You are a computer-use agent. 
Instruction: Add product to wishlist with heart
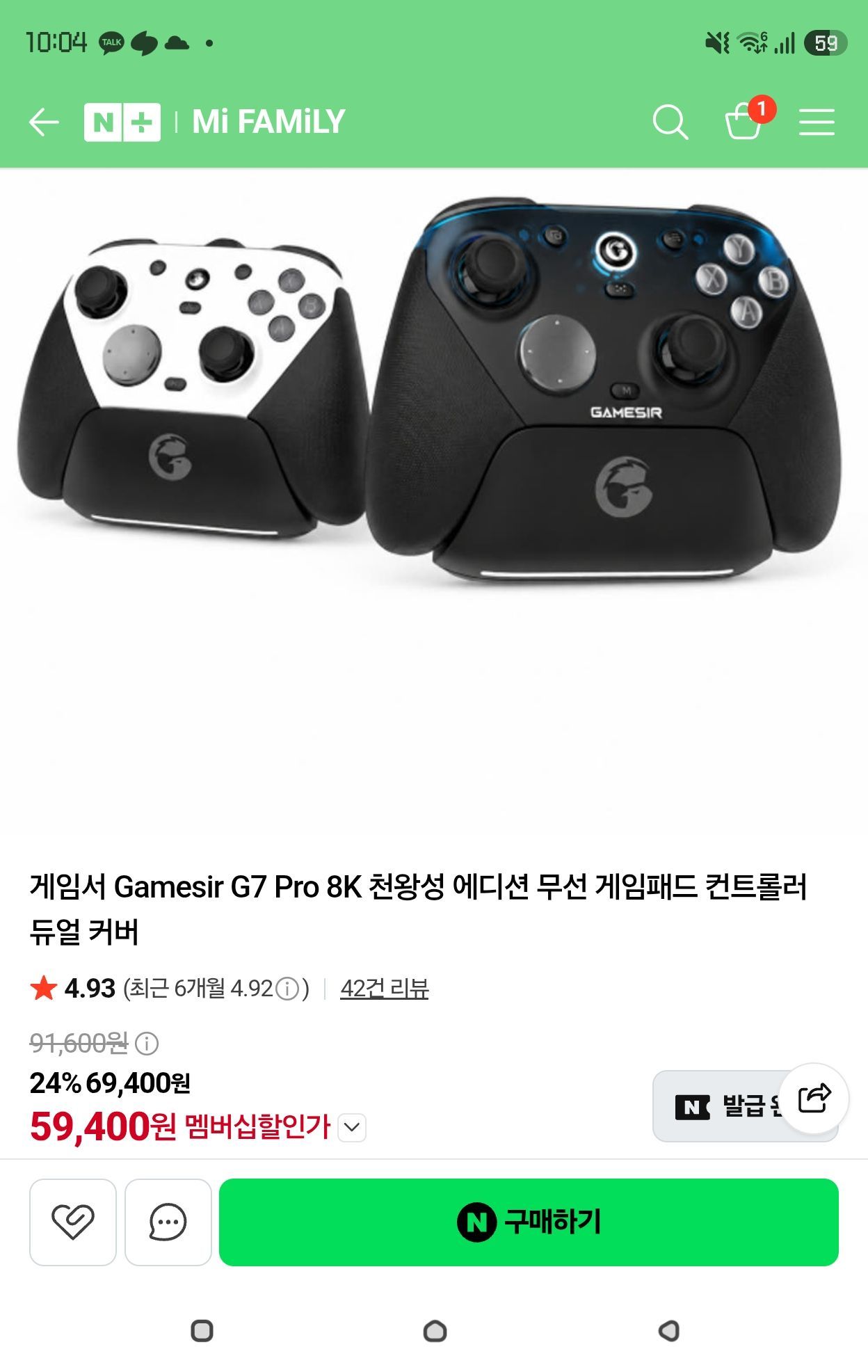pyautogui.click(x=73, y=1222)
